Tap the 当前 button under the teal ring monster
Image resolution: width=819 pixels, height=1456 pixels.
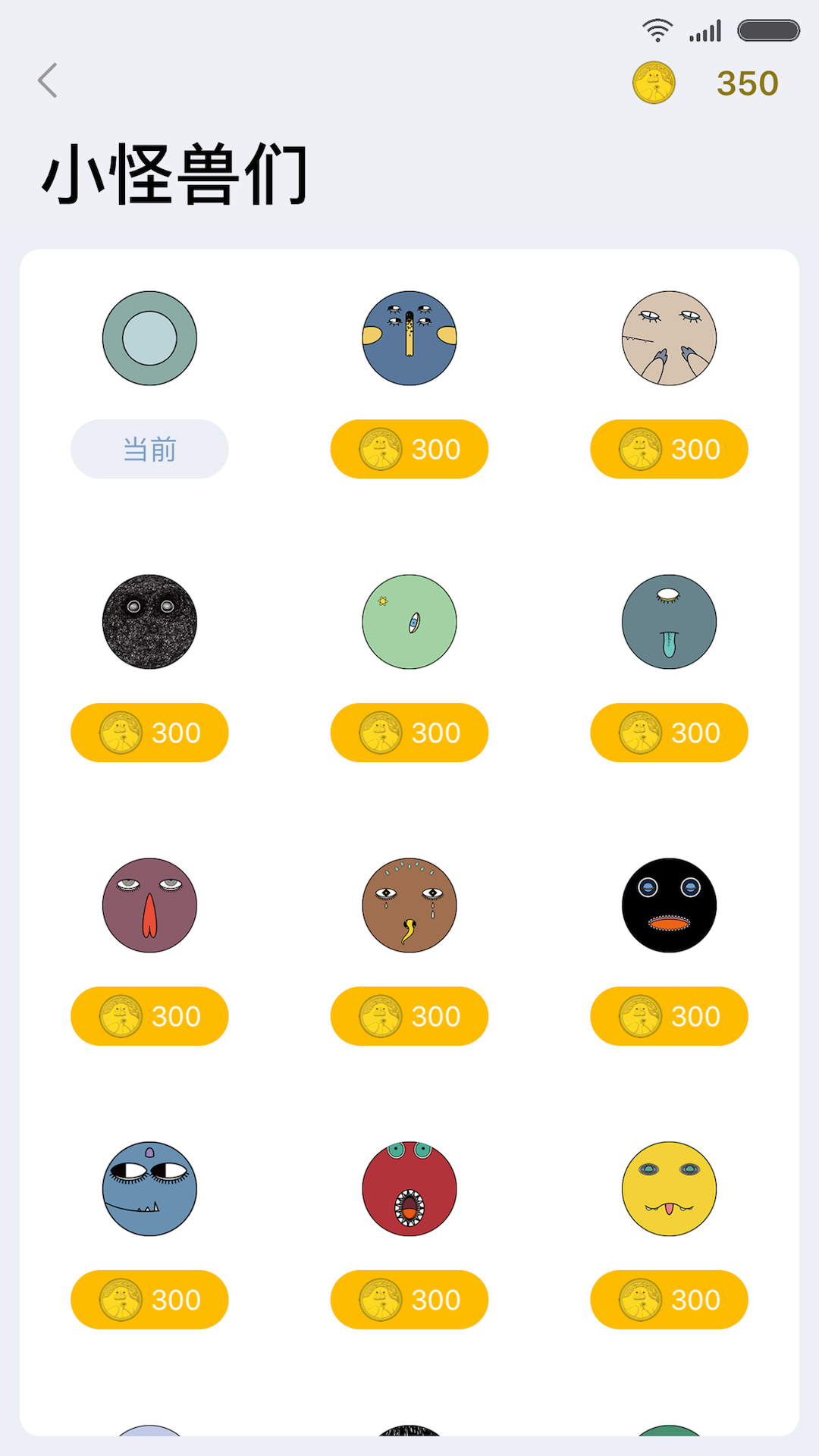(x=149, y=449)
